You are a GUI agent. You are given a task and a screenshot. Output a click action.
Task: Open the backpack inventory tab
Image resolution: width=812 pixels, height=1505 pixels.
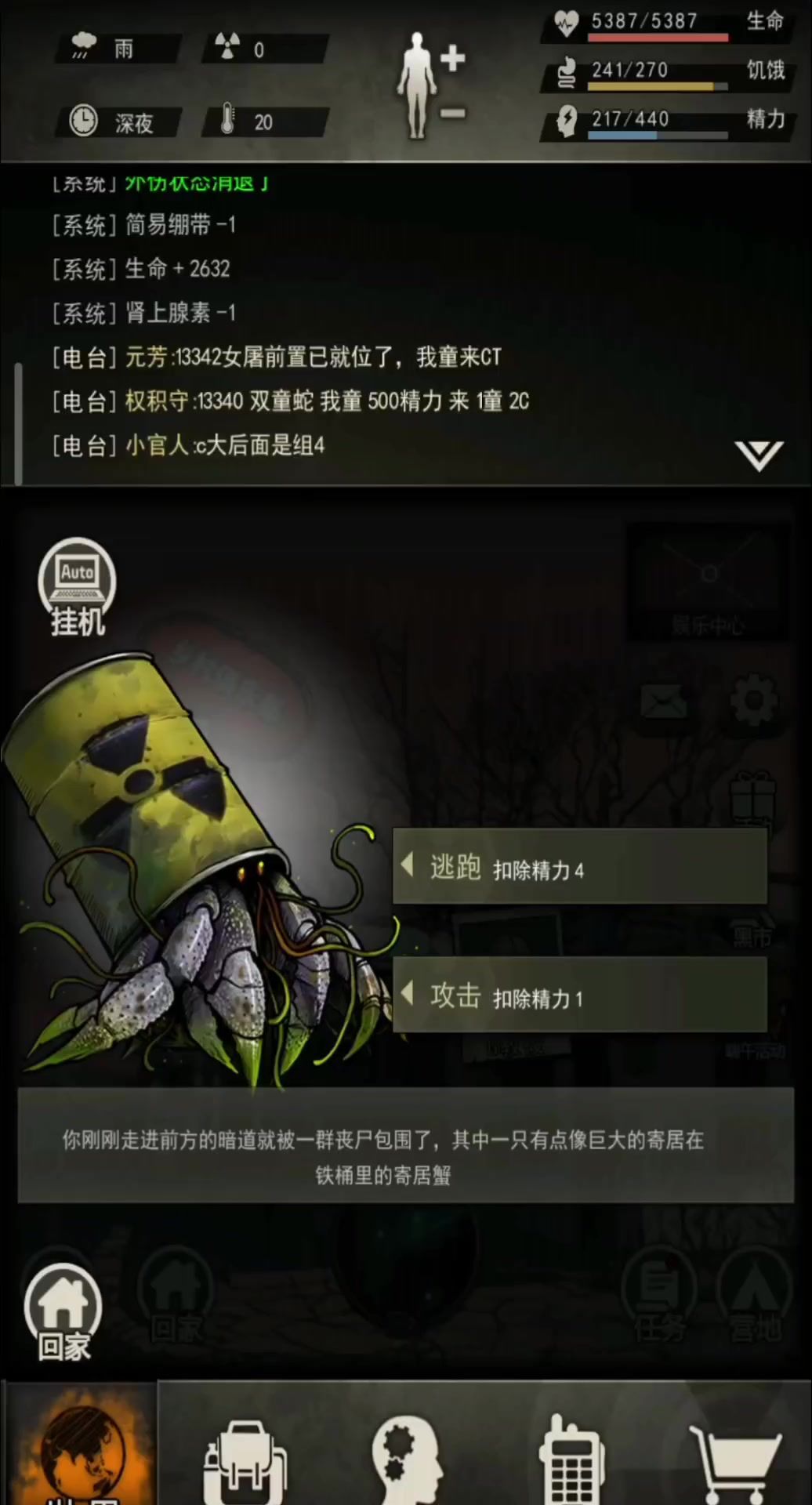(245, 1462)
